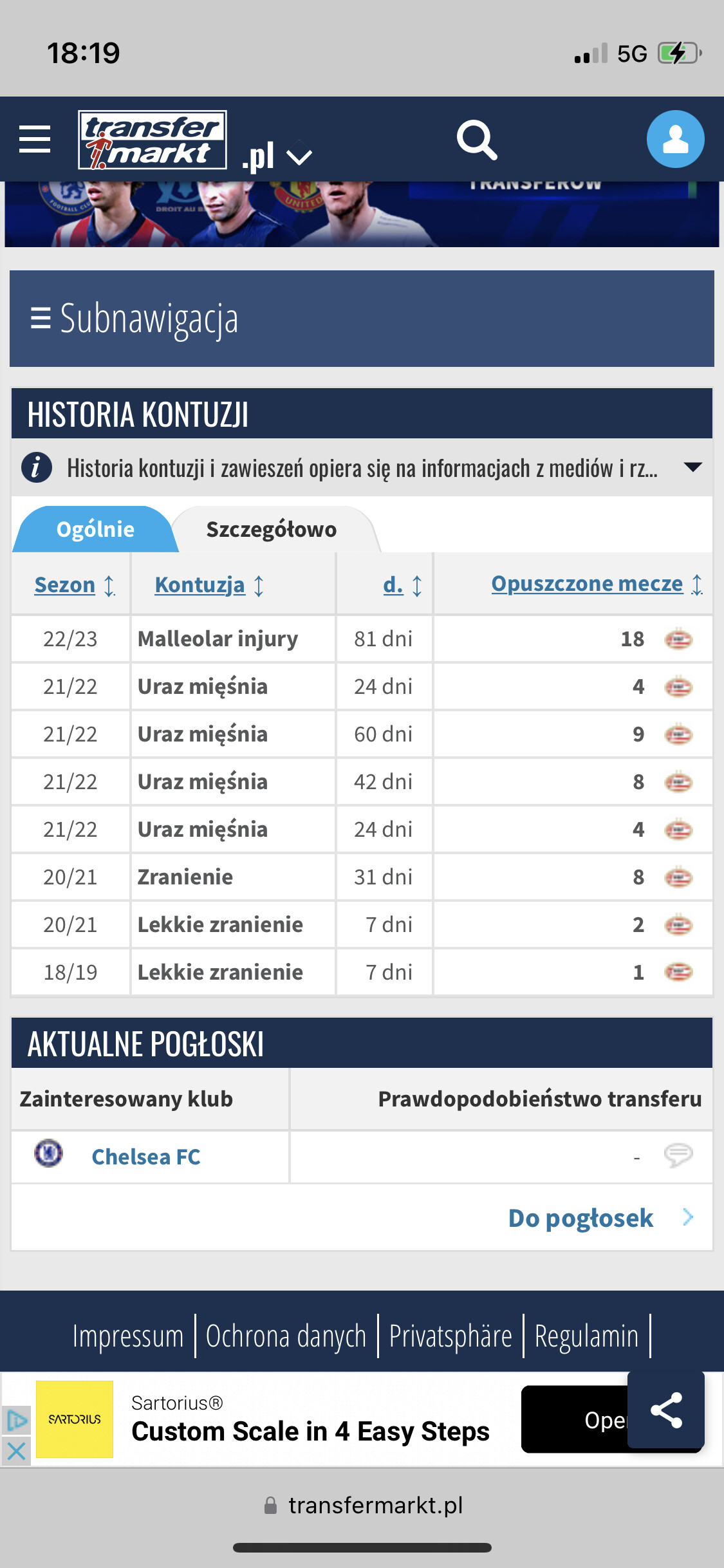Viewport: 724px width, 1568px height.
Task: Expand the Subnawigacja menu
Action: 362,319
